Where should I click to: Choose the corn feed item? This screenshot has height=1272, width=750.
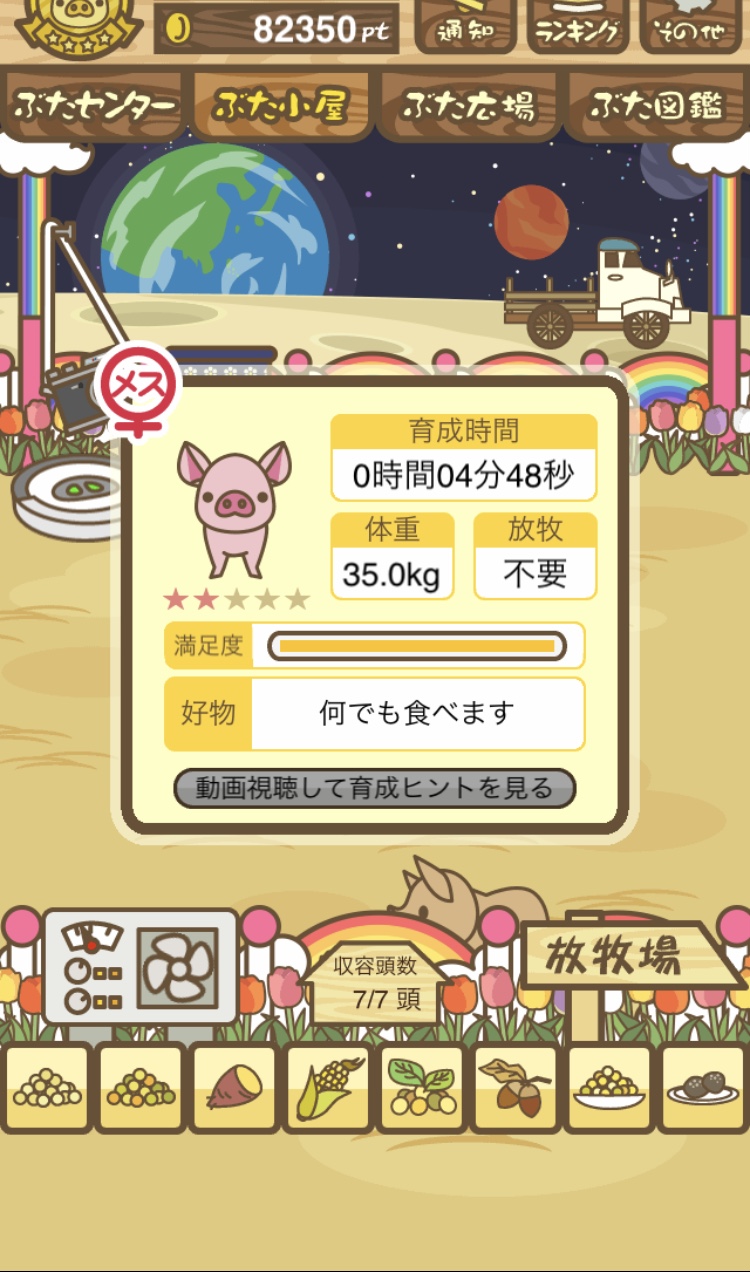click(x=328, y=1088)
